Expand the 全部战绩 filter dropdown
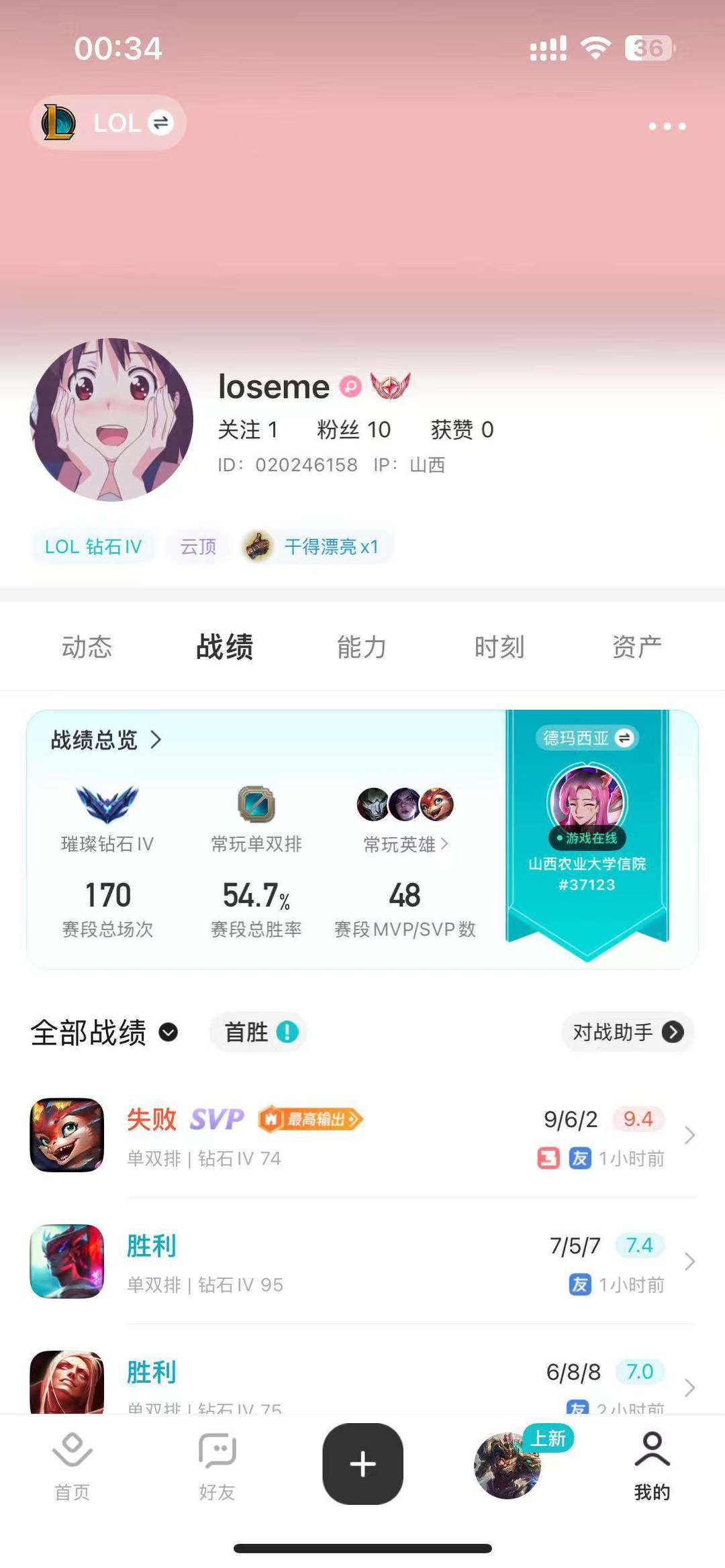The height and width of the screenshot is (1568, 725). [x=105, y=1032]
